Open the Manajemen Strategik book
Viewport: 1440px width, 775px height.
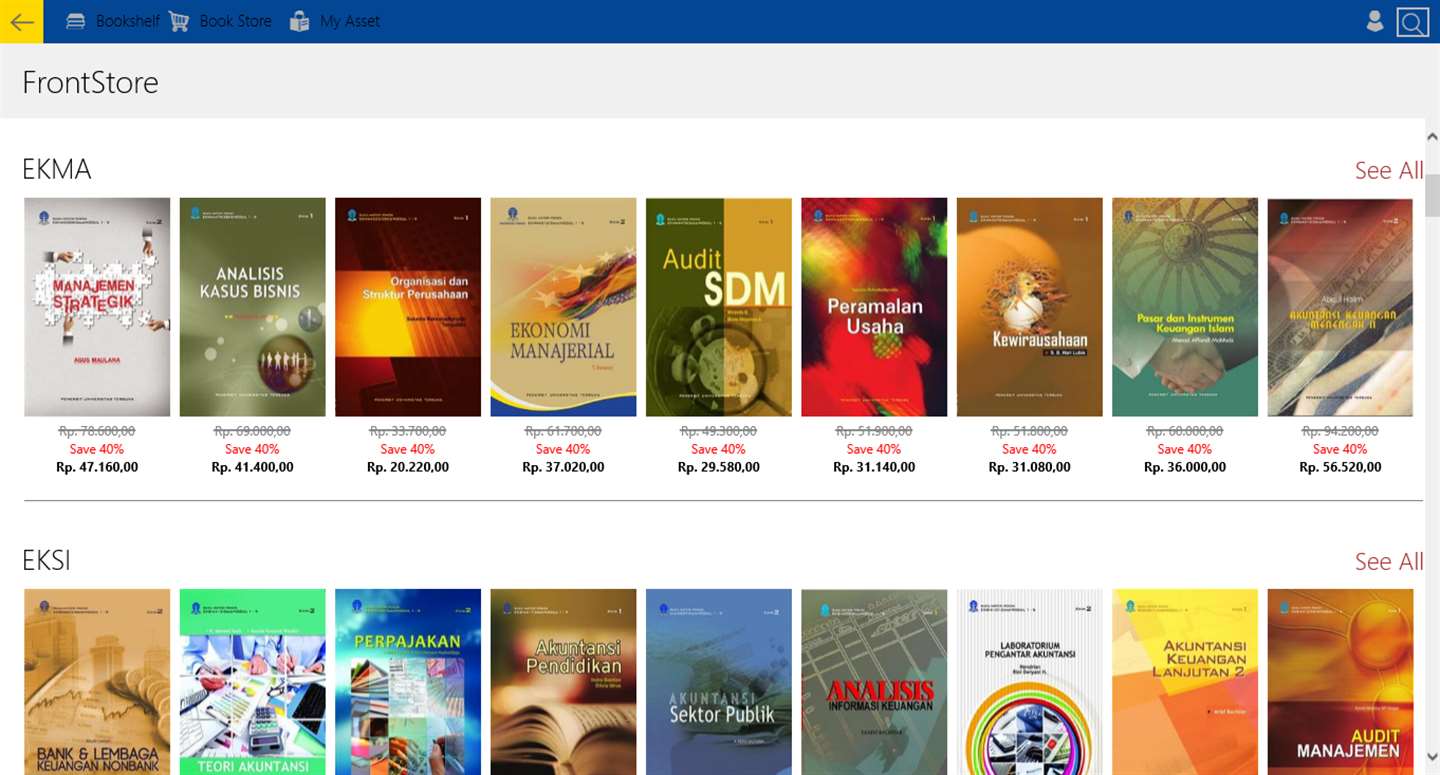pos(97,307)
